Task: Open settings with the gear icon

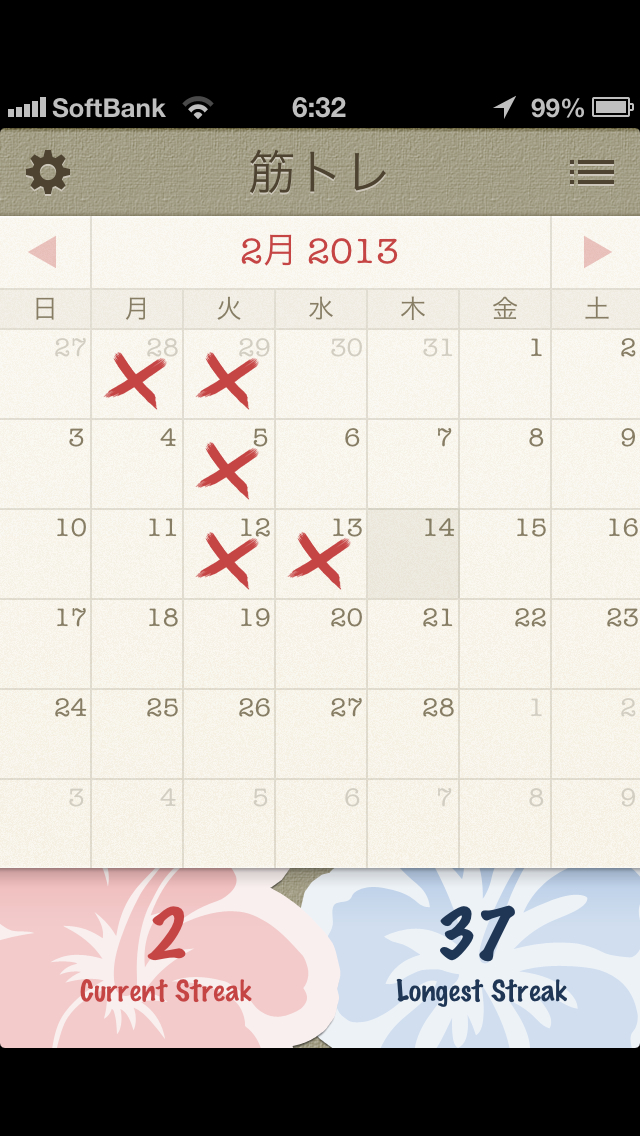Action: [48, 173]
